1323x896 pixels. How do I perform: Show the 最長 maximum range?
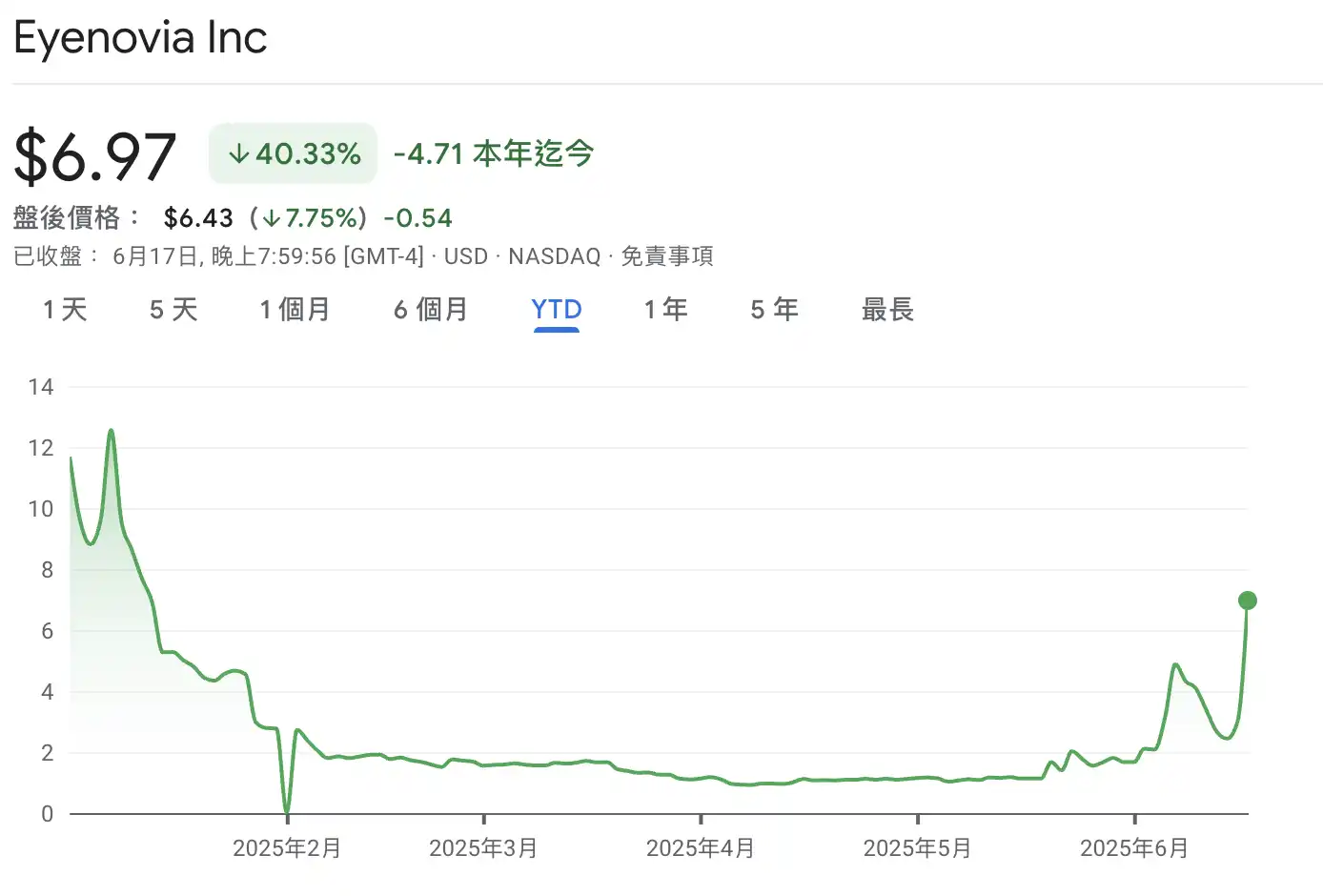887,310
